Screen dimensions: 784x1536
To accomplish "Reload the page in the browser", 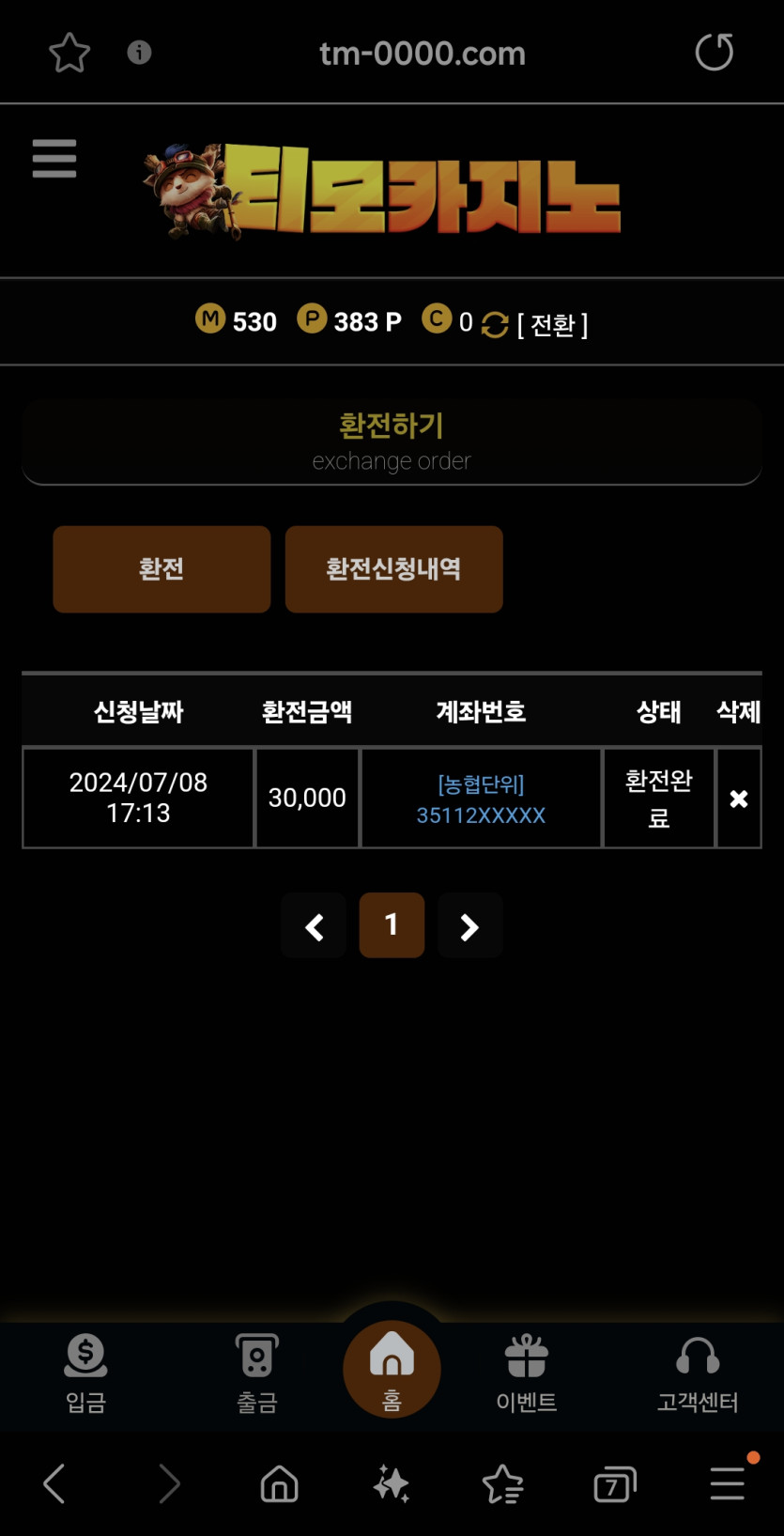I will point(714,53).
